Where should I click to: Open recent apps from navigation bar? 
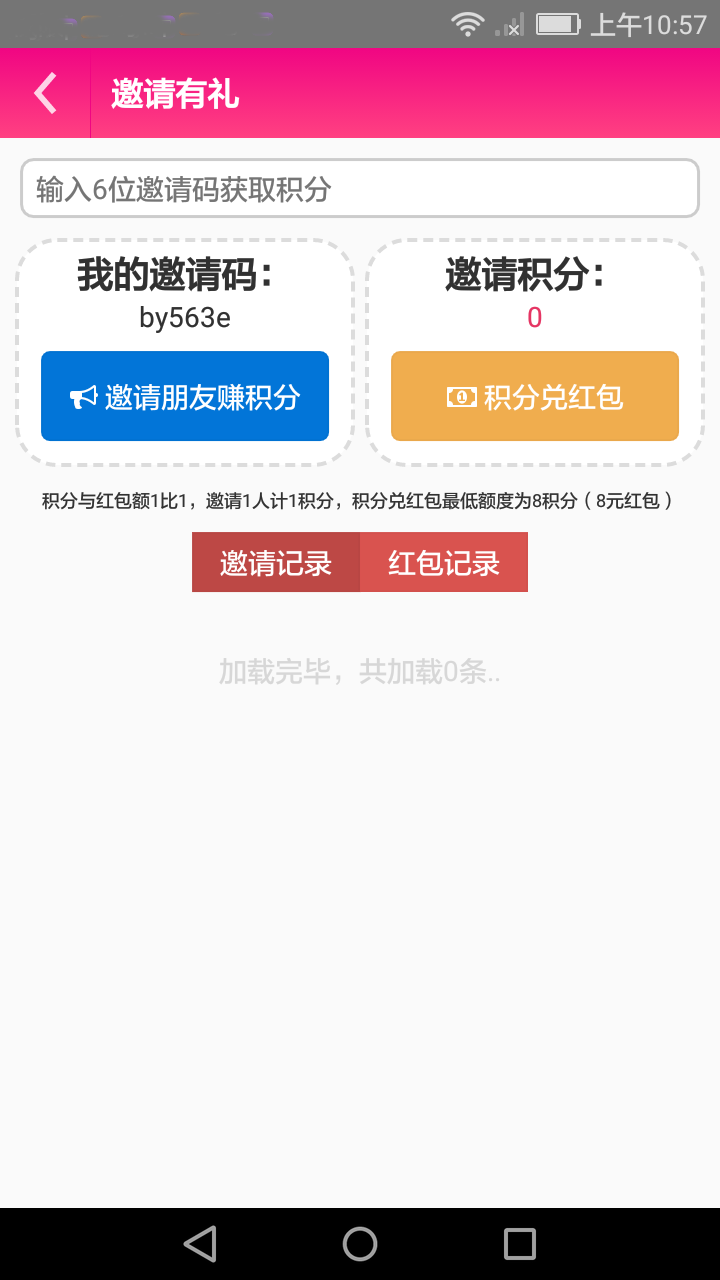[520, 1244]
